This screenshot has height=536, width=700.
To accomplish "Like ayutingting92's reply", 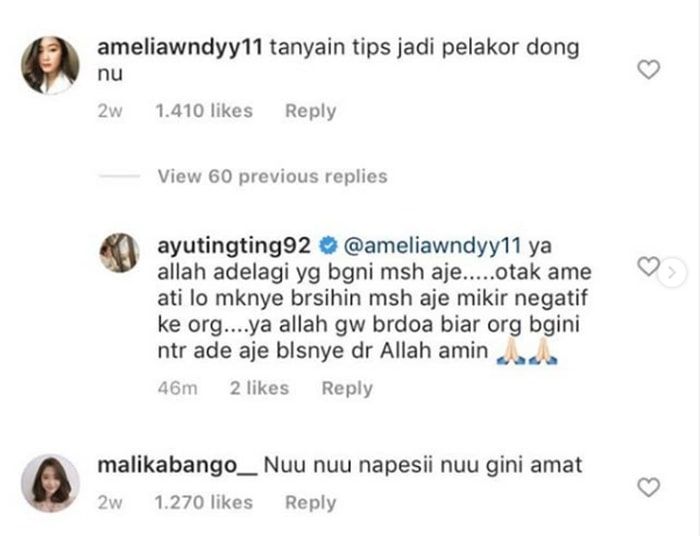I will coord(649,268).
